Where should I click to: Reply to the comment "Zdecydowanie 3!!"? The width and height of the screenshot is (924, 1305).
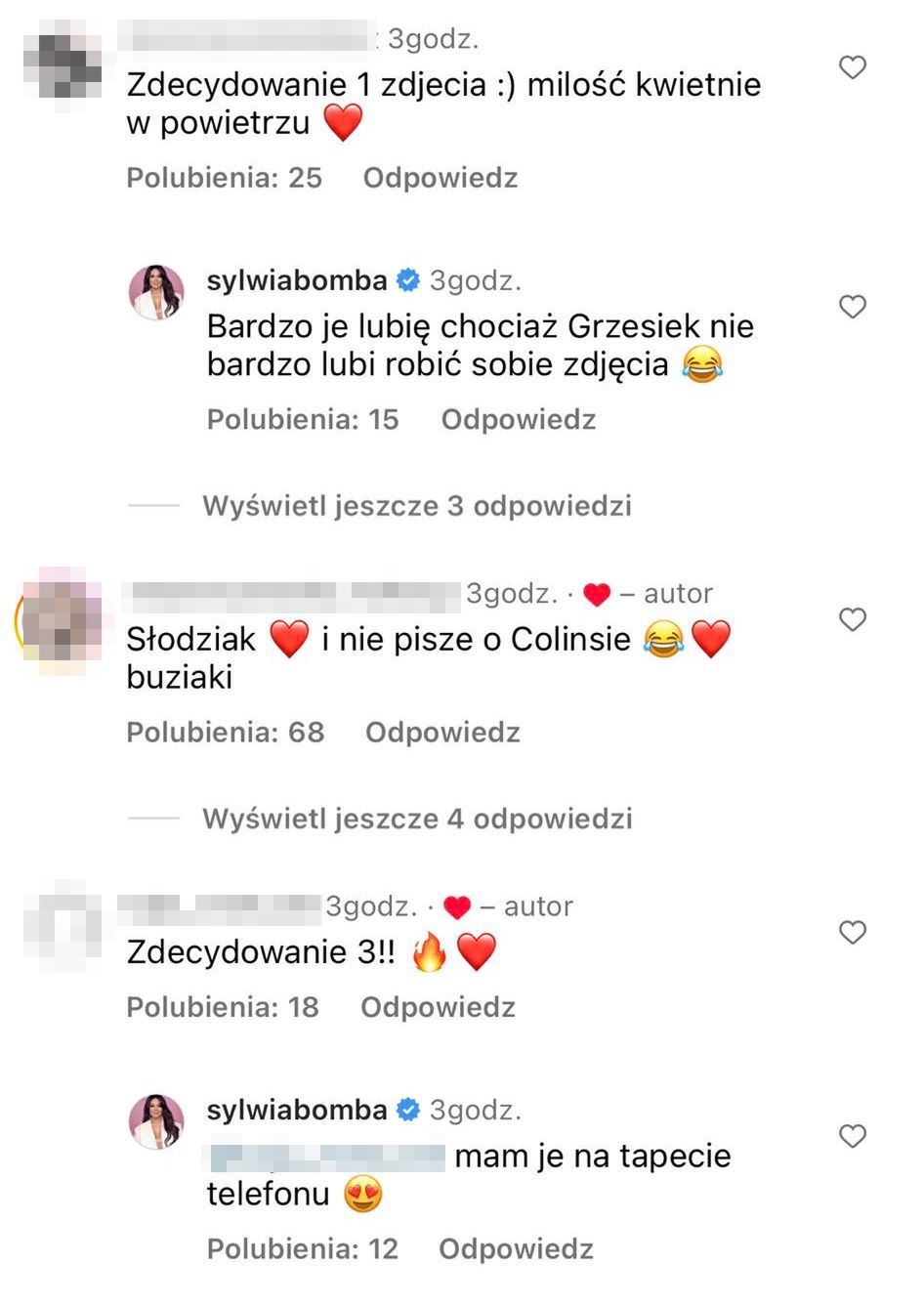pyautogui.click(x=438, y=1007)
